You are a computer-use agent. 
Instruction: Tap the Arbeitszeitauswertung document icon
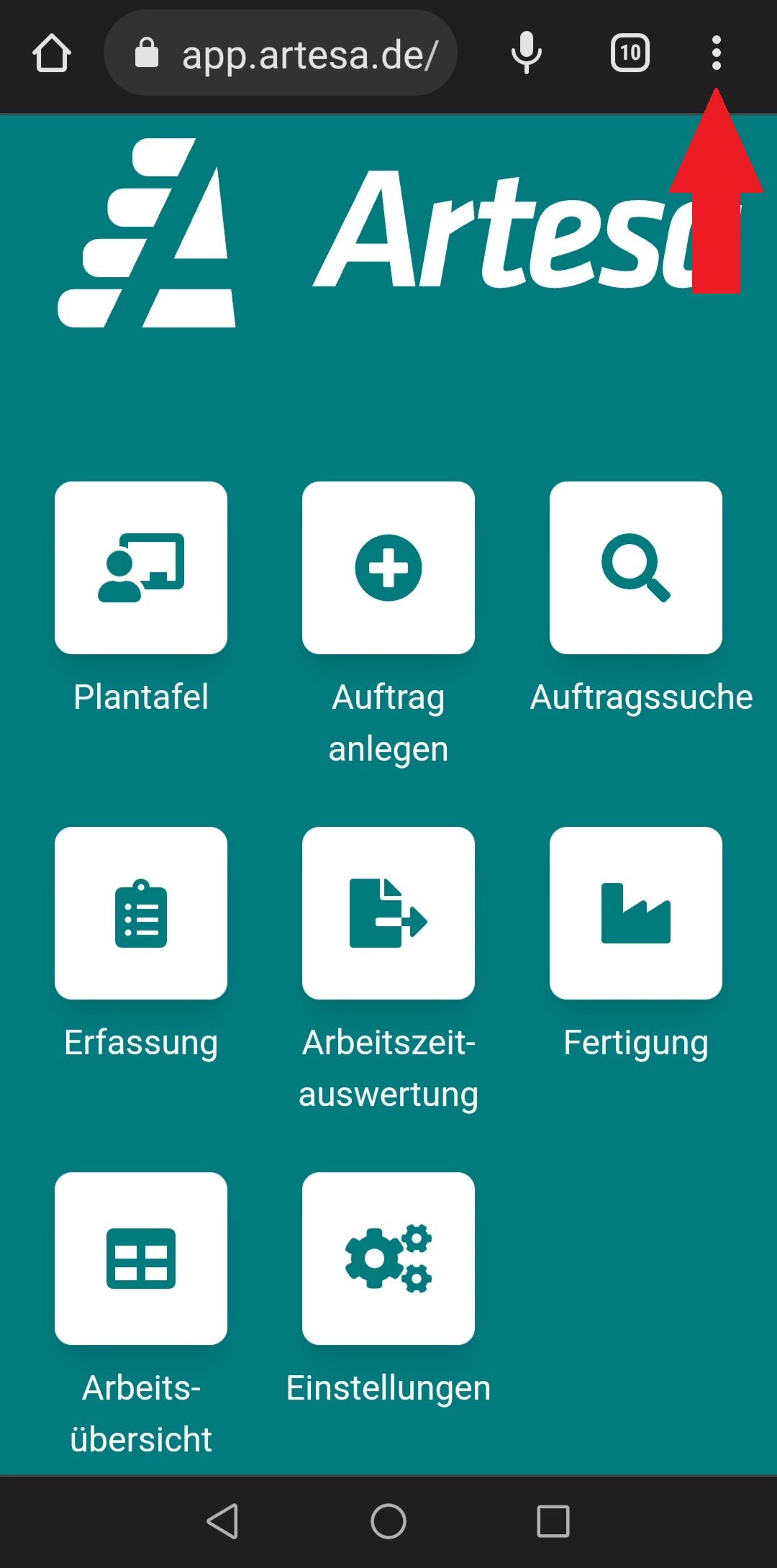tap(388, 914)
